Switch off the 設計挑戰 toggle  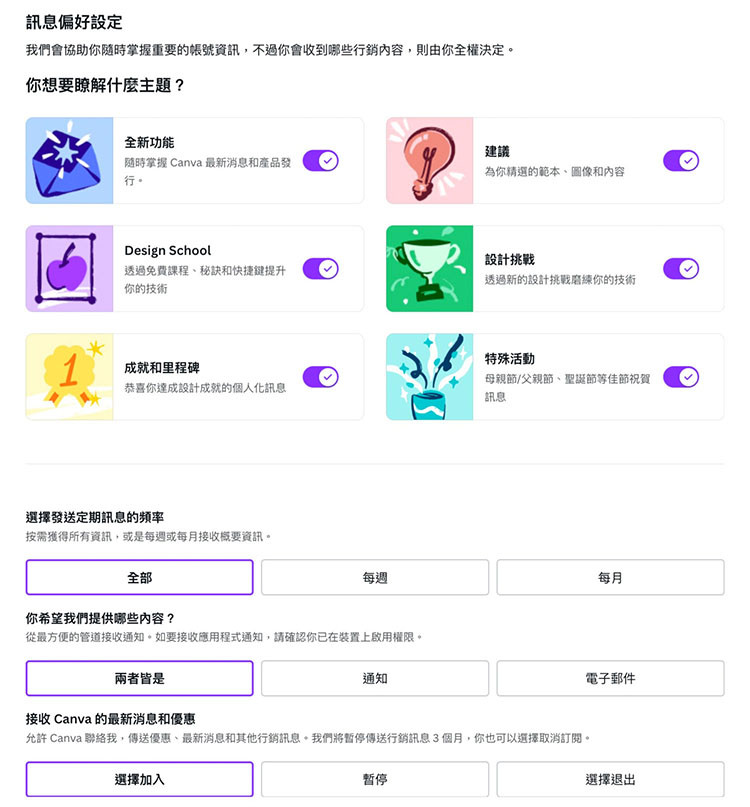pyautogui.click(x=681, y=269)
